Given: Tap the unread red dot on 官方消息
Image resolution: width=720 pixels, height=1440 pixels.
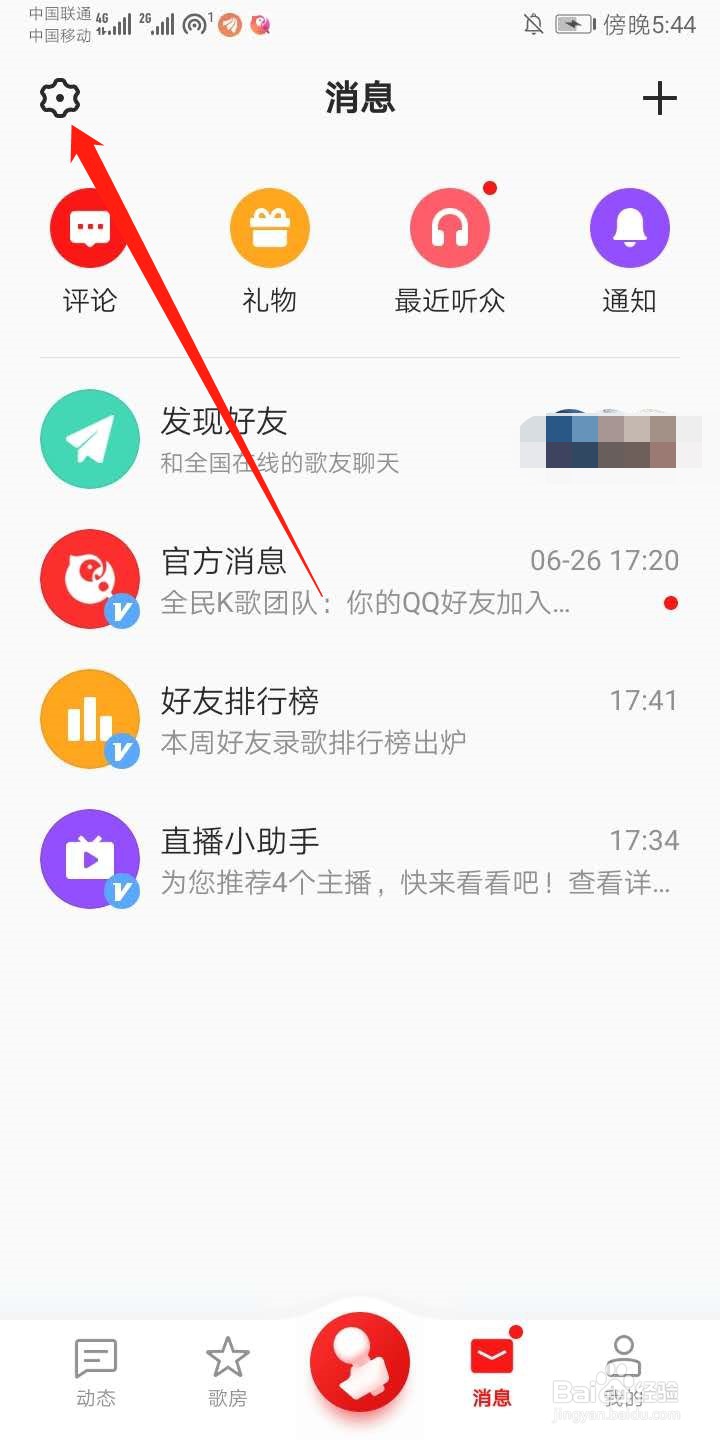Looking at the screenshot, I should pyautogui.click(x=669, y=603).
